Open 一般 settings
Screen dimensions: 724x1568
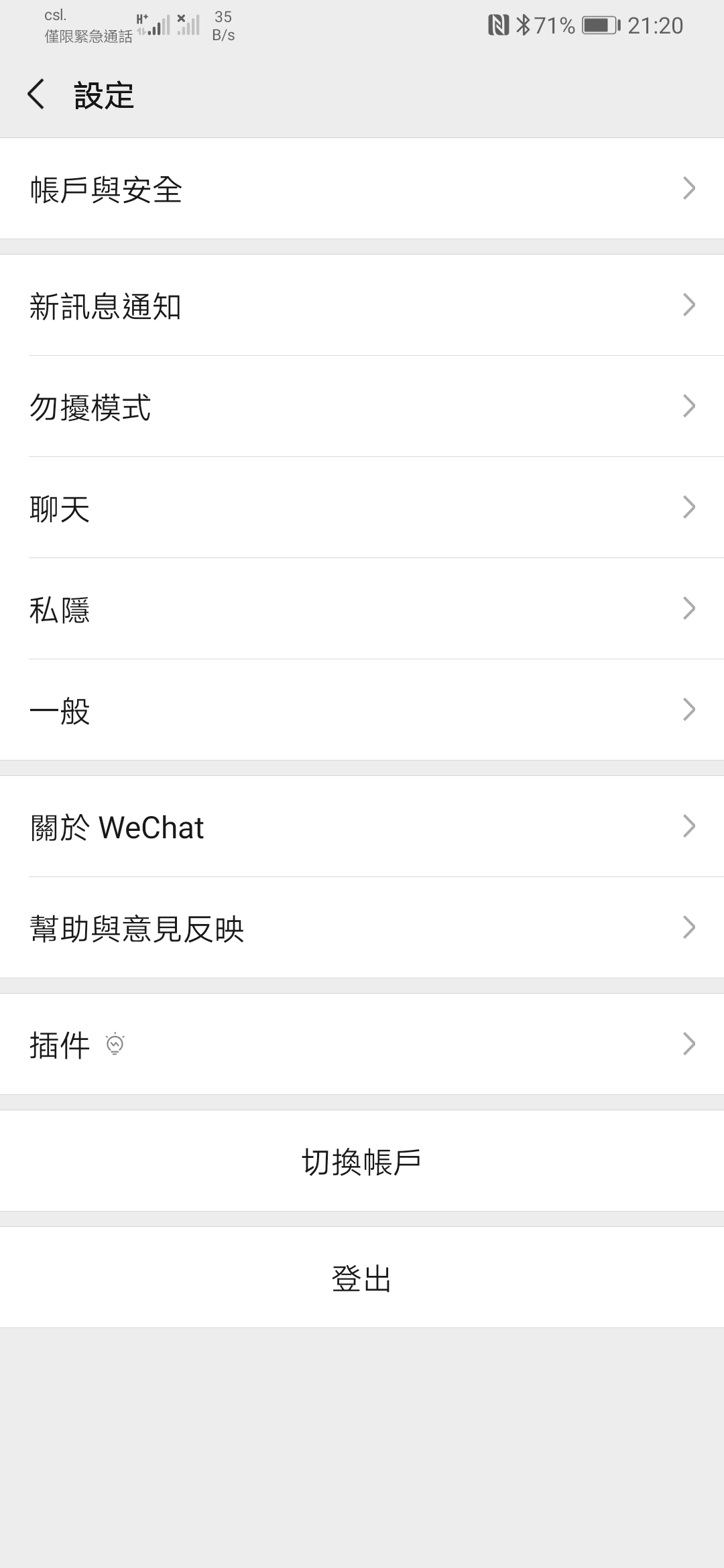tap(362, 710)
